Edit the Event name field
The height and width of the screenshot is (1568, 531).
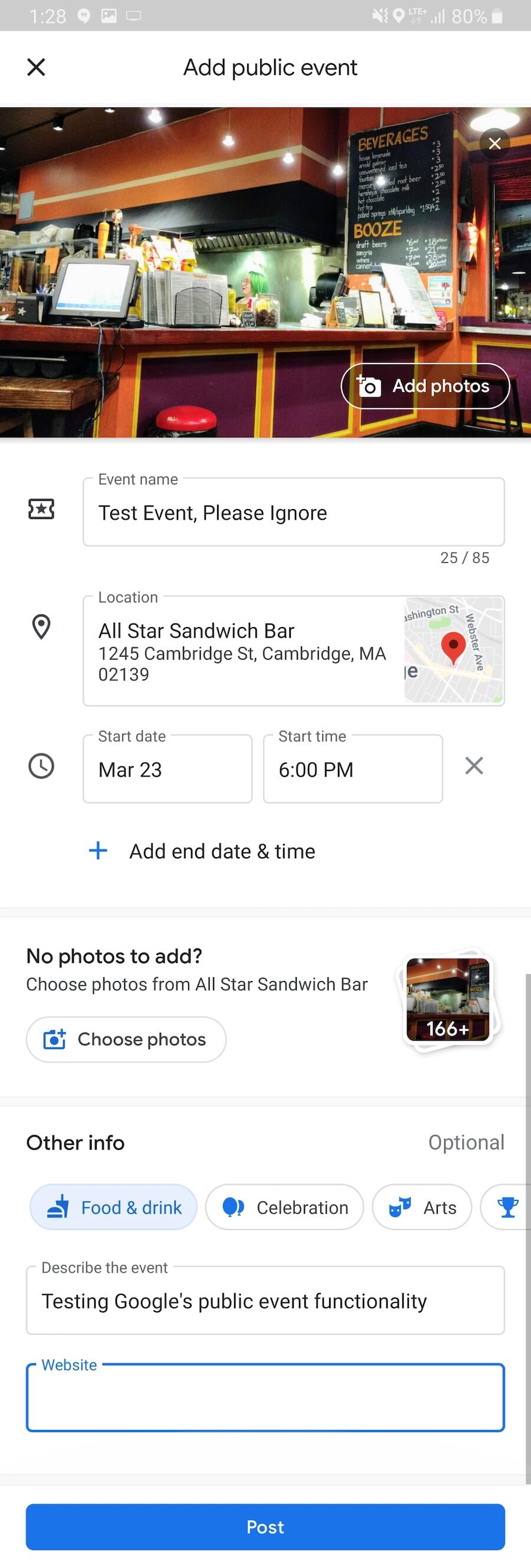point(293,513)
